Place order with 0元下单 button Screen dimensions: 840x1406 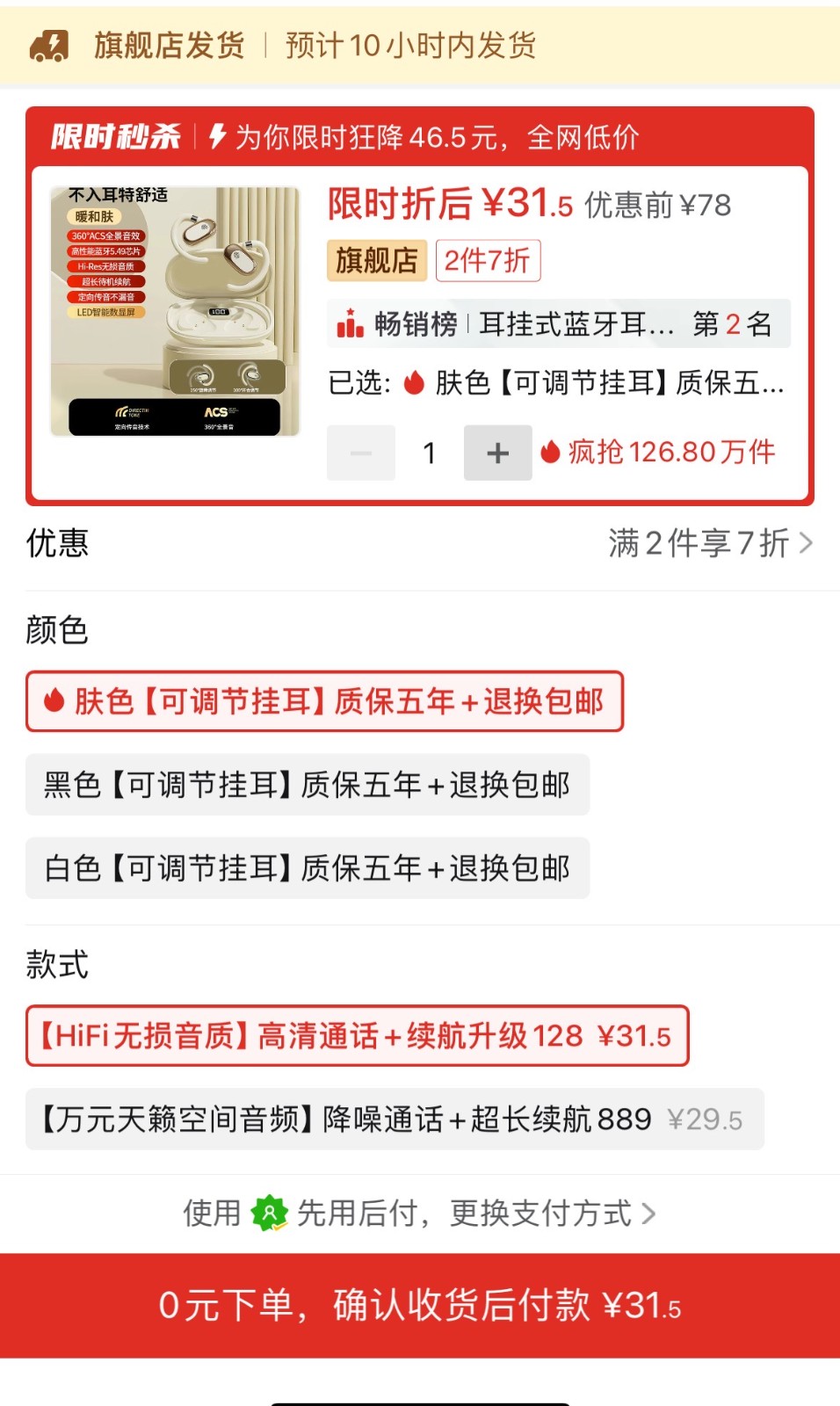point(420,1305)
